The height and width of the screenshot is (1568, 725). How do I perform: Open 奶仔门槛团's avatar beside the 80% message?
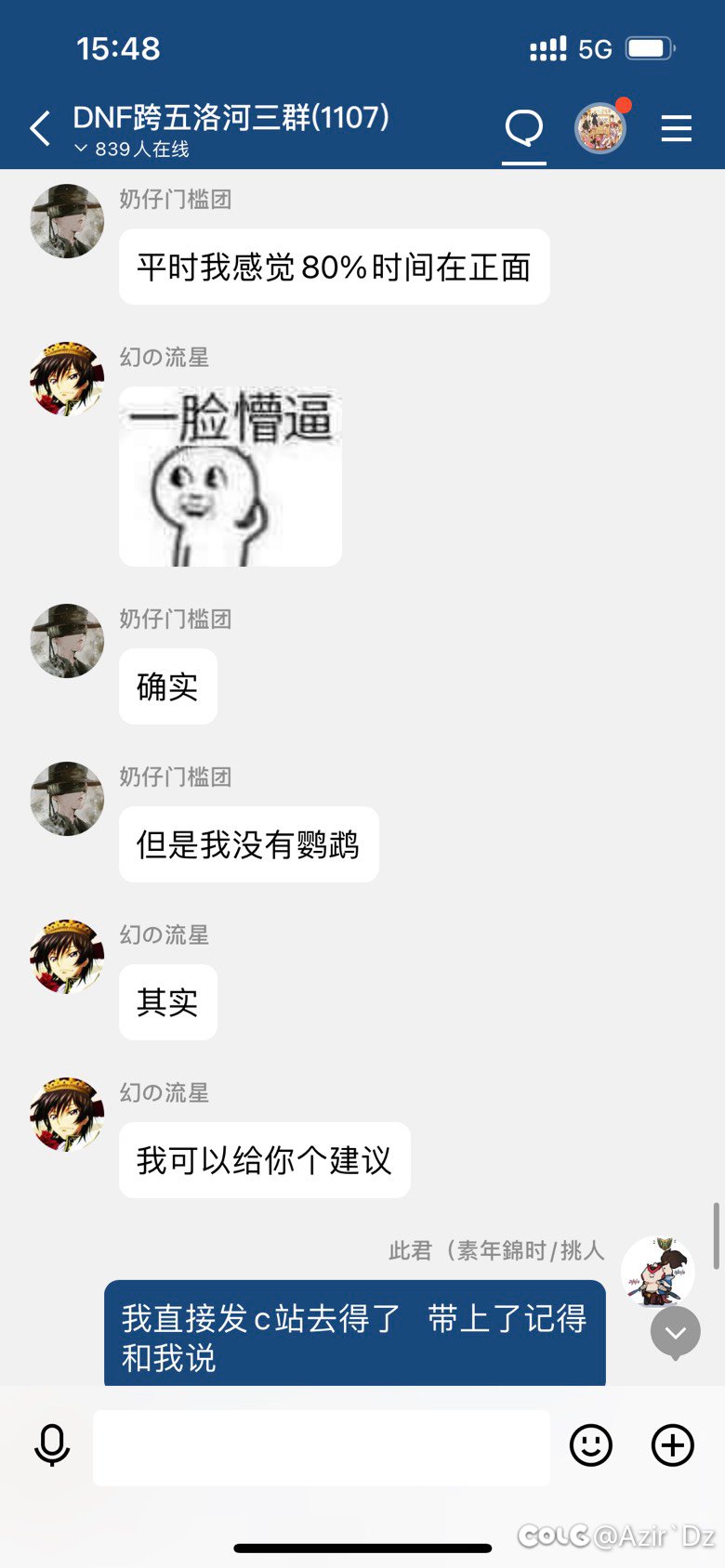[67, 221]
